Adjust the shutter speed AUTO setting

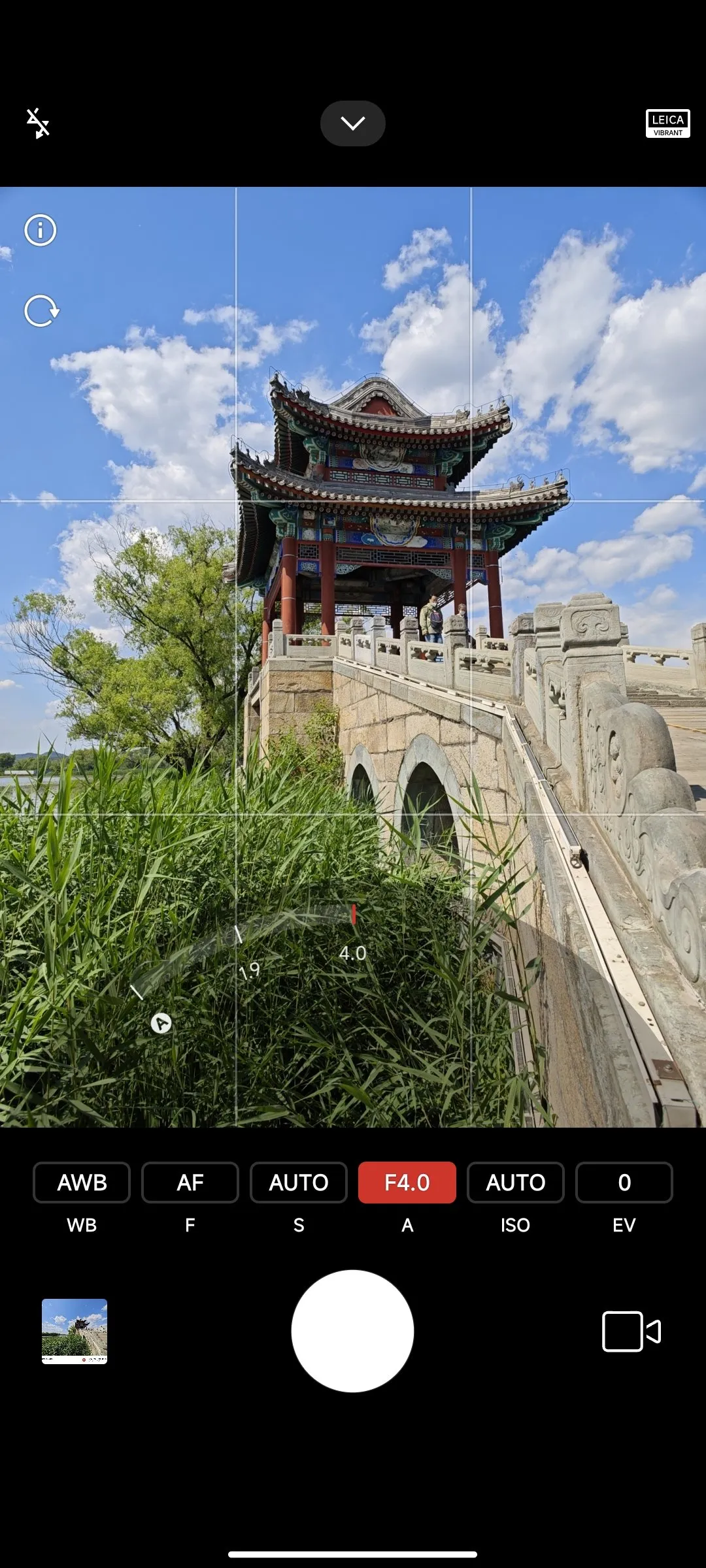point(299,1183)
